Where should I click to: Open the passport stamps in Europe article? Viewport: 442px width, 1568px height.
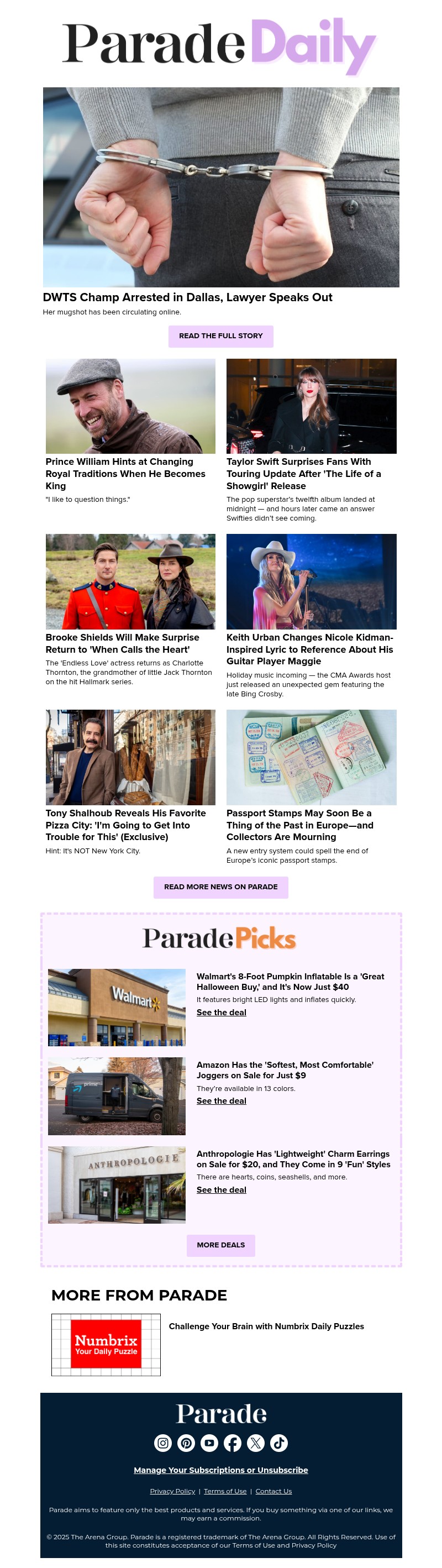[x=299, y=825]
